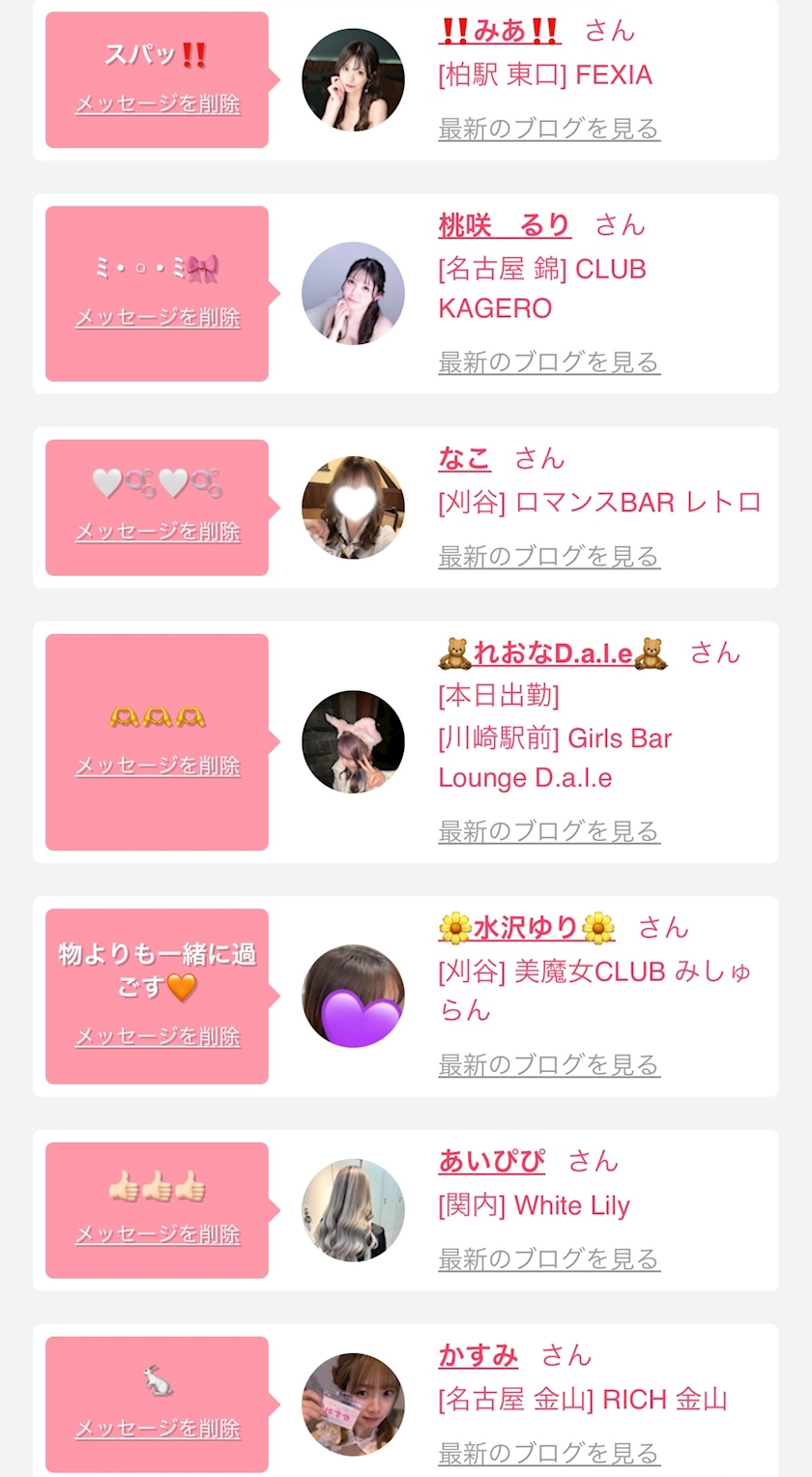Delete the 物よりも一緒に過ごす message
The height and width of the screenshot is (1477, 812).
tap(158, 1036)
